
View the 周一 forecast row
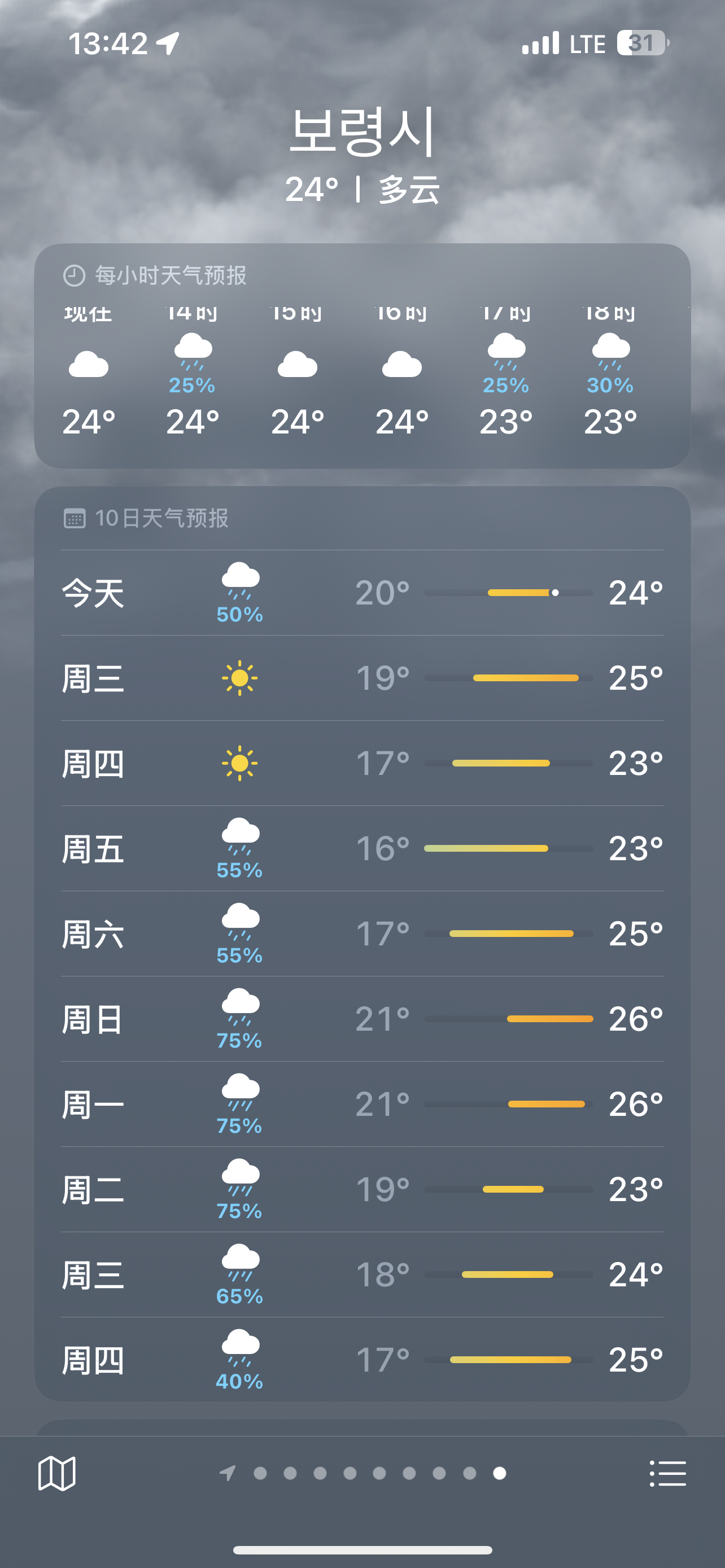pyautogui.click(x=362, y=1104)
